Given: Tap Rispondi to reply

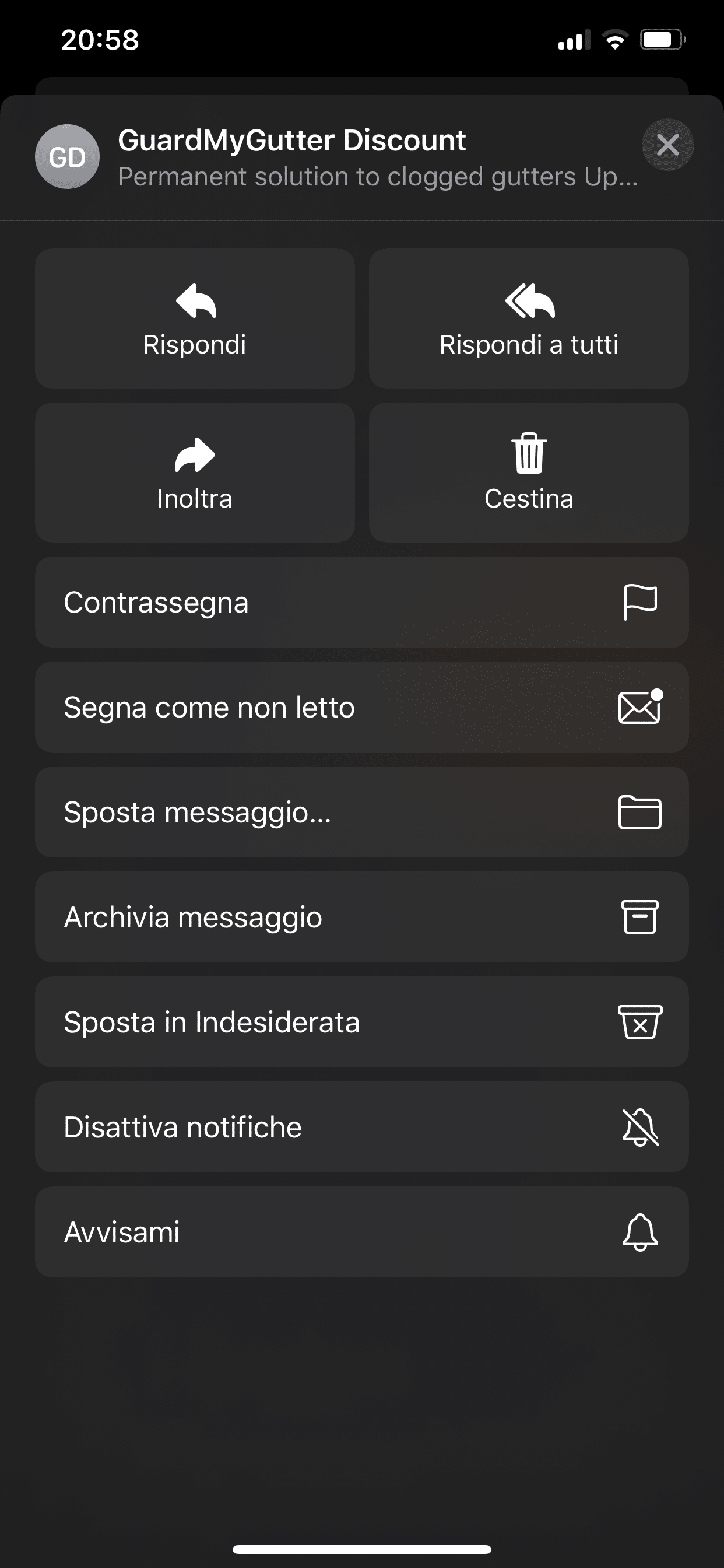Looking at the screenshot, I should click(x=195, y=318).
